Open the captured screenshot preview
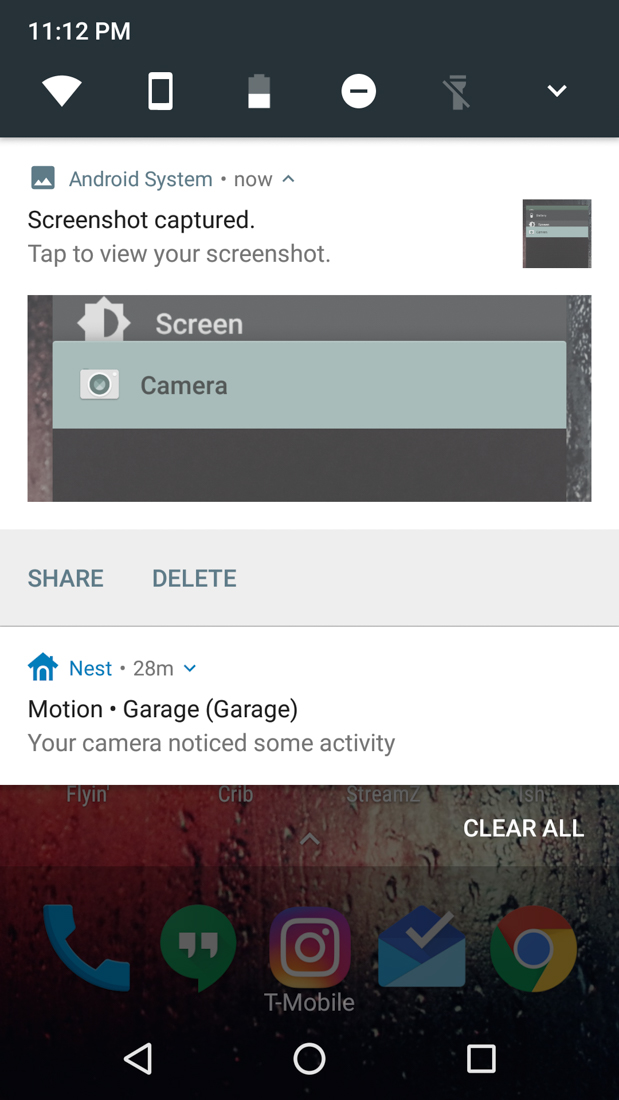Screen dimensions: 619x1100 coord(309,398)
